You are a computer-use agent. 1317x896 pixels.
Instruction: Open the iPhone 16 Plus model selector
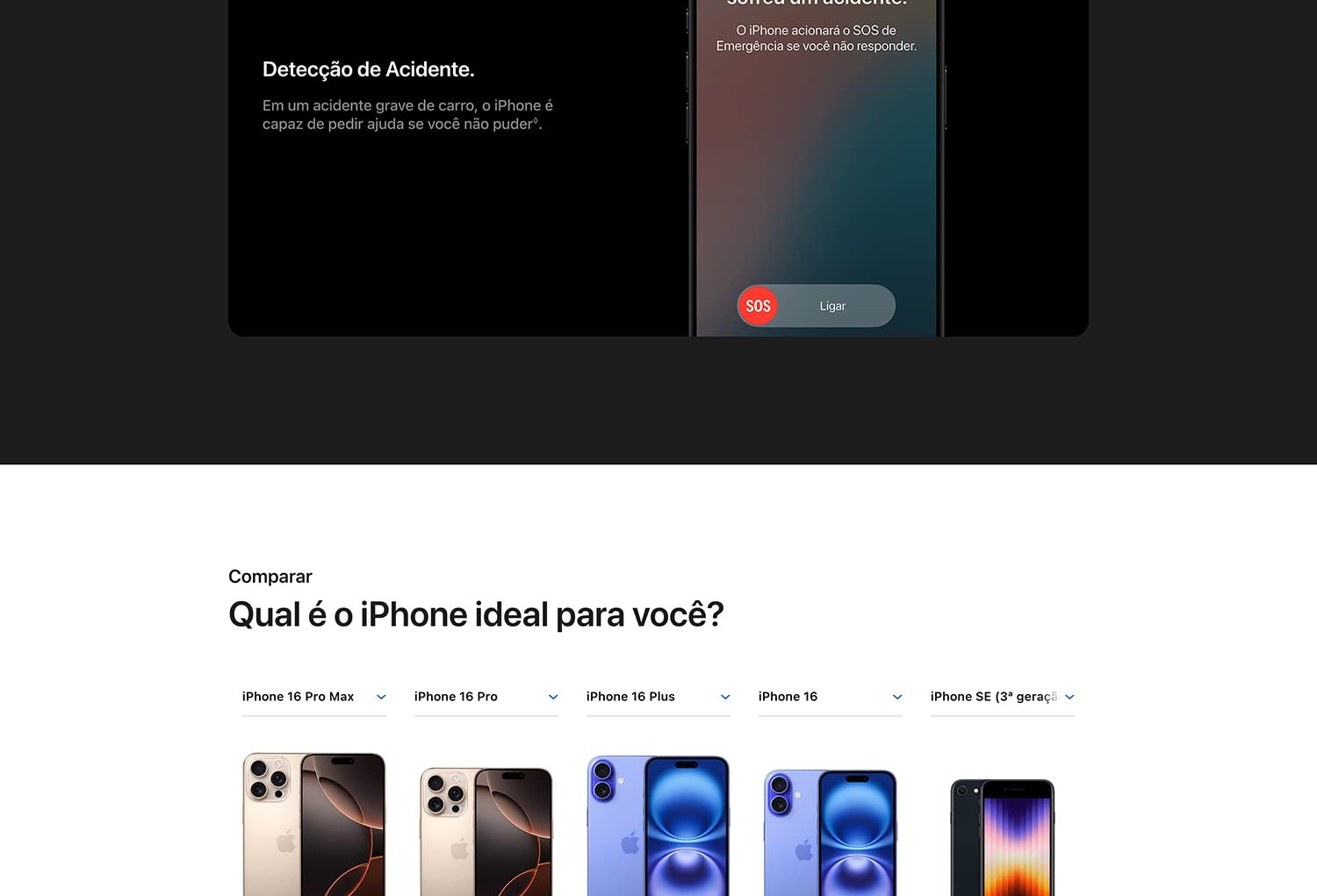click(x=658, y=697)
